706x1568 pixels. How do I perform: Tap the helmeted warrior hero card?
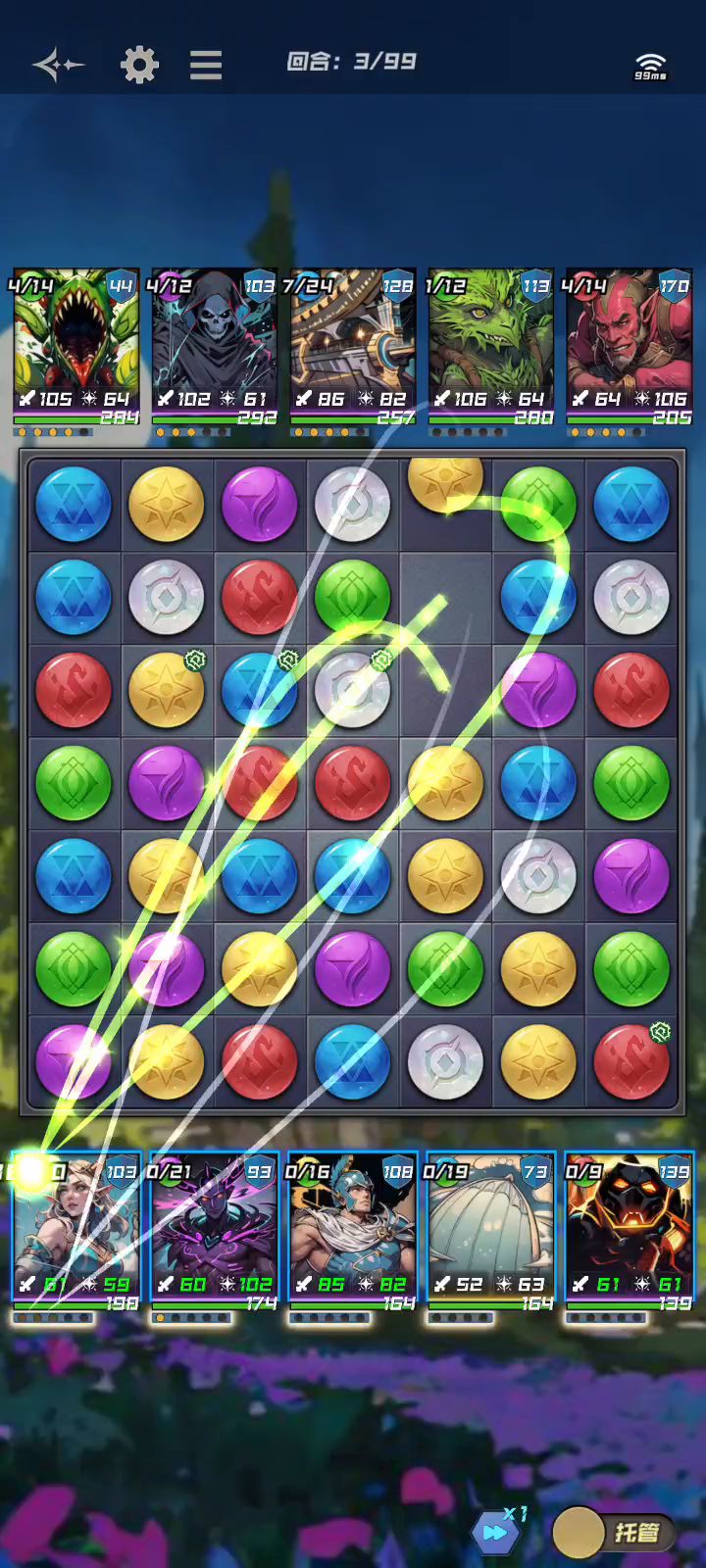point(352,1230)
